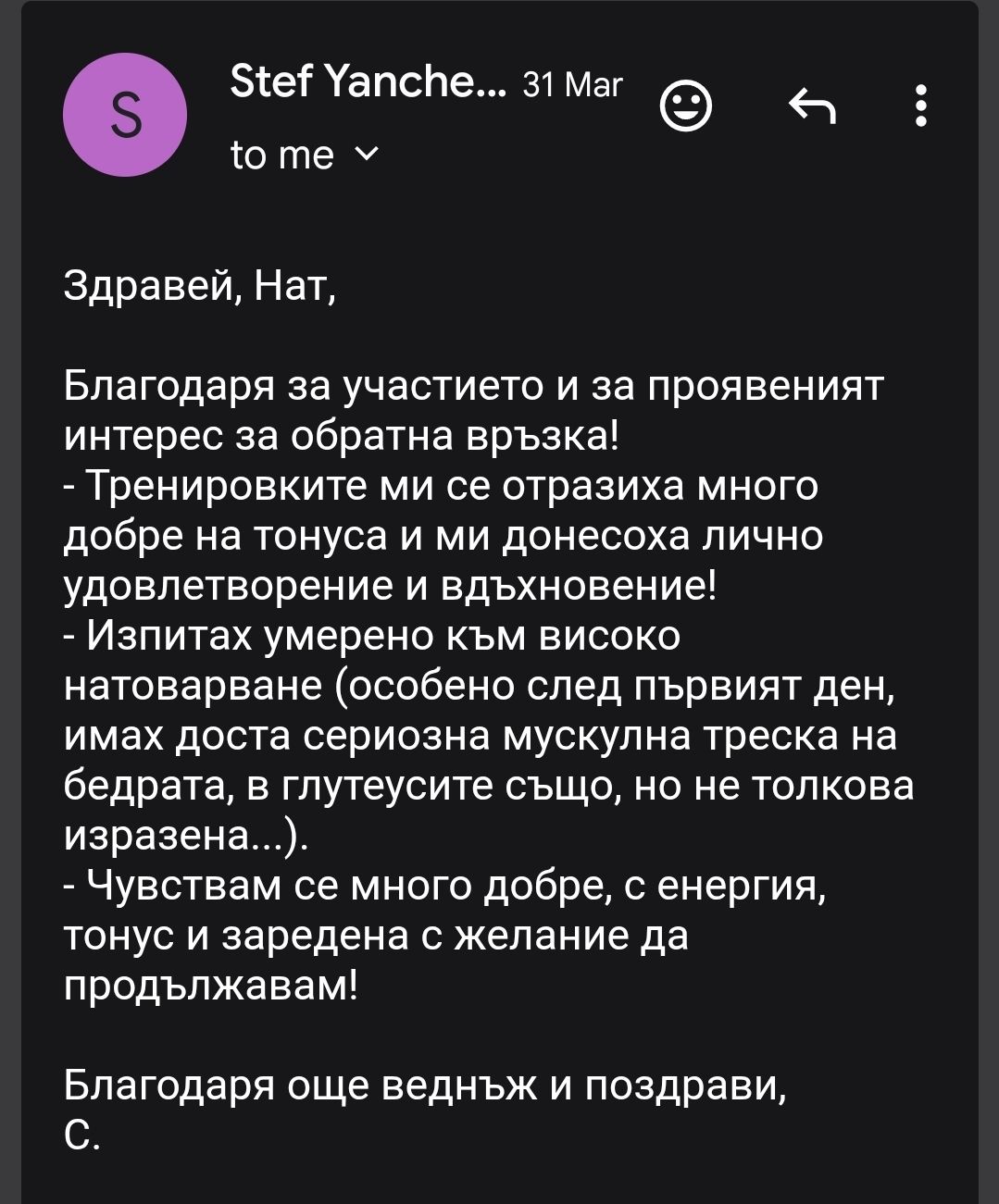This screenshot has width=999, height=1204.
Task: Open sender avatar of Stef Yanche
Action: pos(125,116)
